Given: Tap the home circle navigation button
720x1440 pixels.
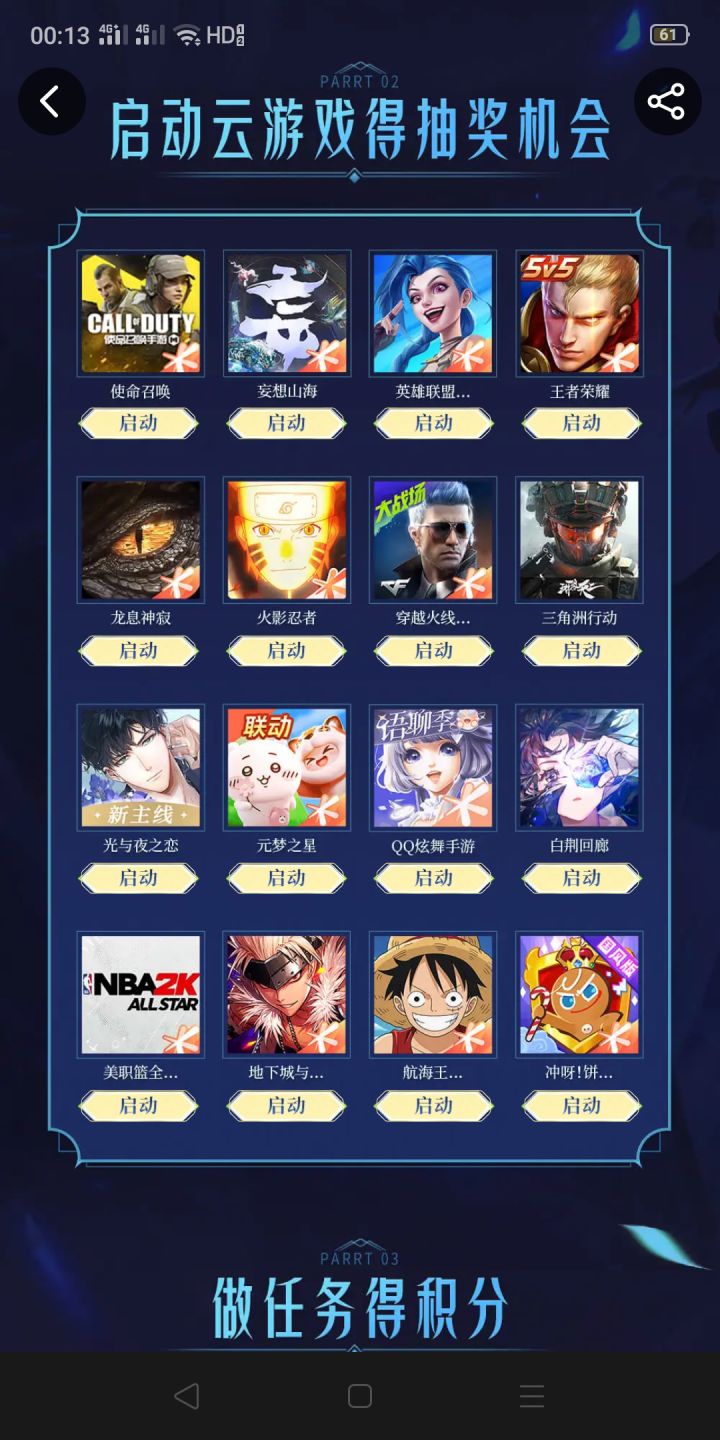Looking at the screenshot, I should pyautogui.click(x=360, y=1396).
